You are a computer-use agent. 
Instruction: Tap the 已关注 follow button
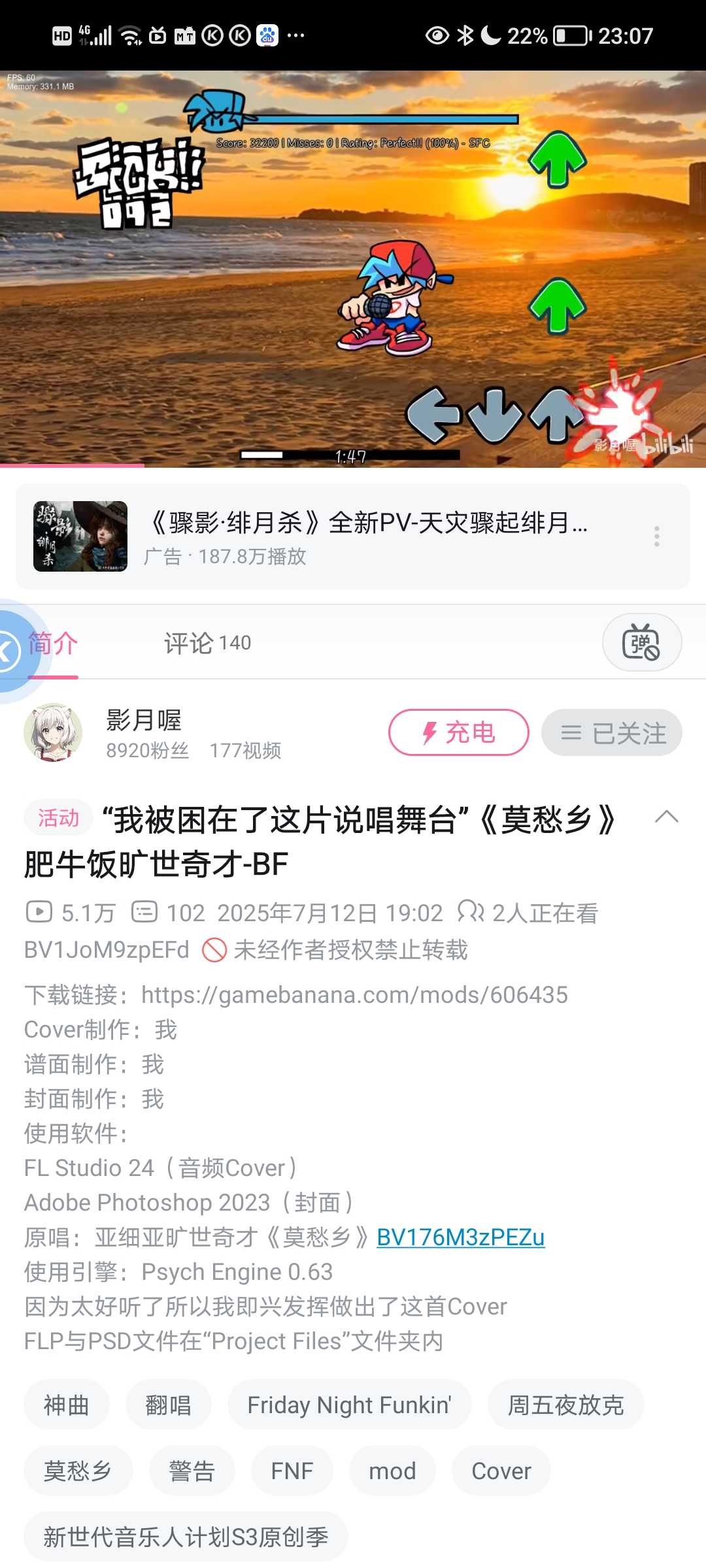[x=612, y=732]
